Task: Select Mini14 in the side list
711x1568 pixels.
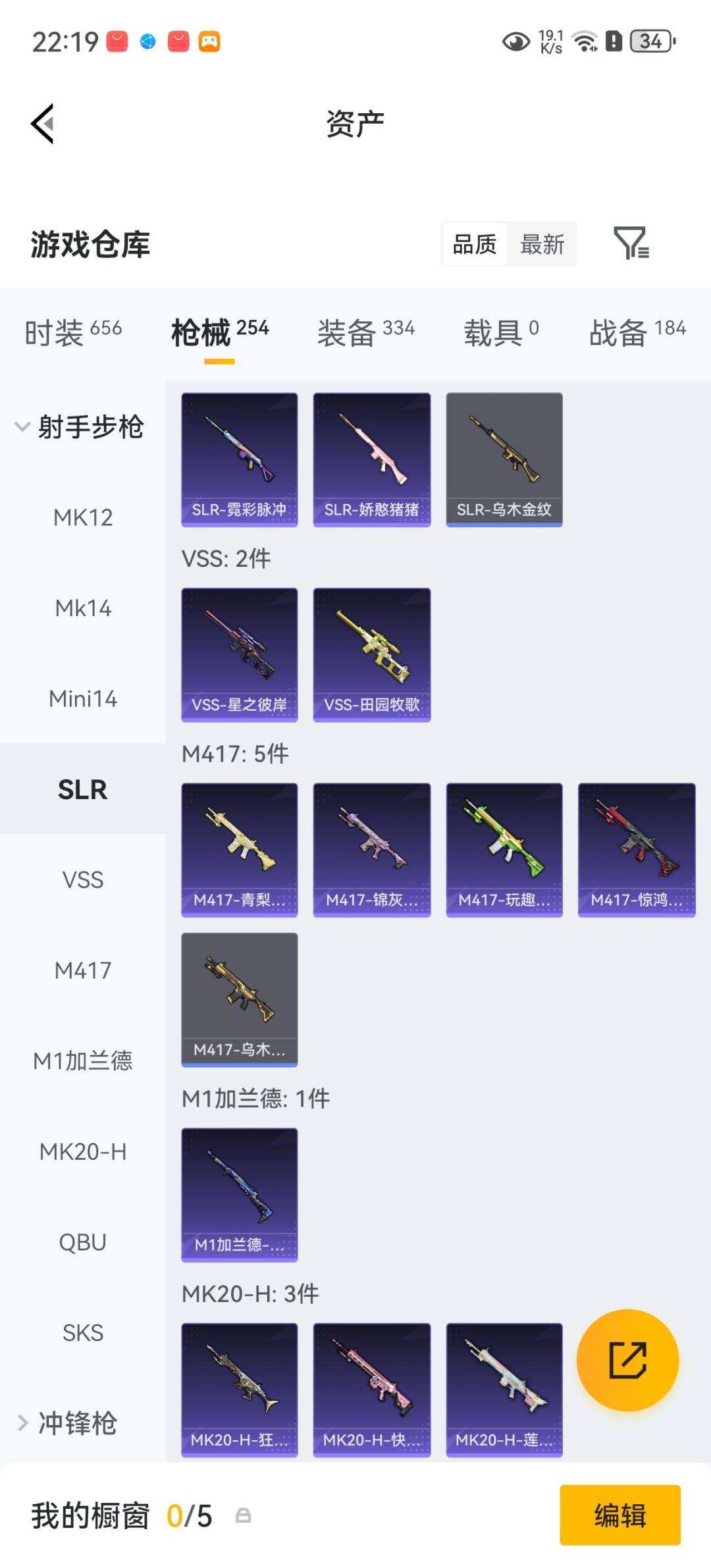Action: pos(83,698)
